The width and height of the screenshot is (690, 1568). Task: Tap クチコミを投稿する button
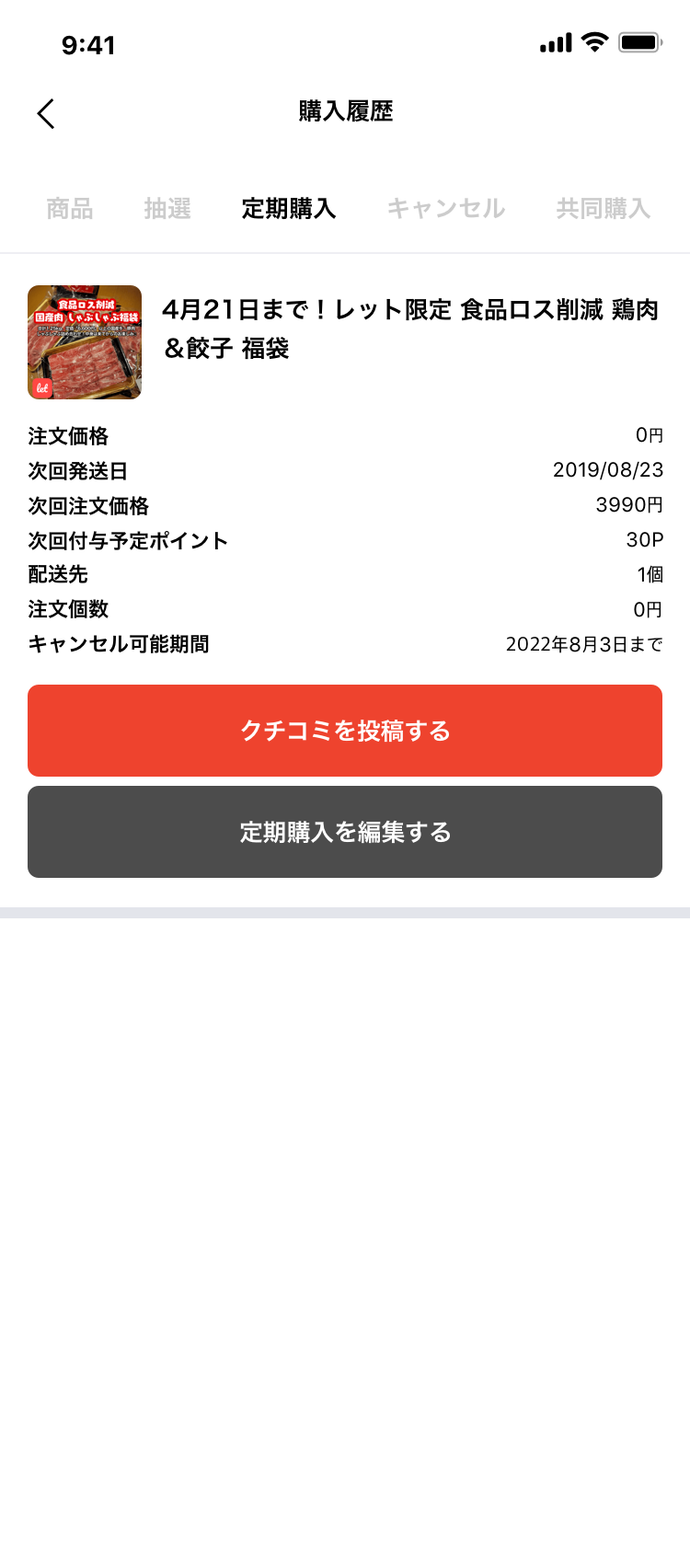click(x=345, y=731)
